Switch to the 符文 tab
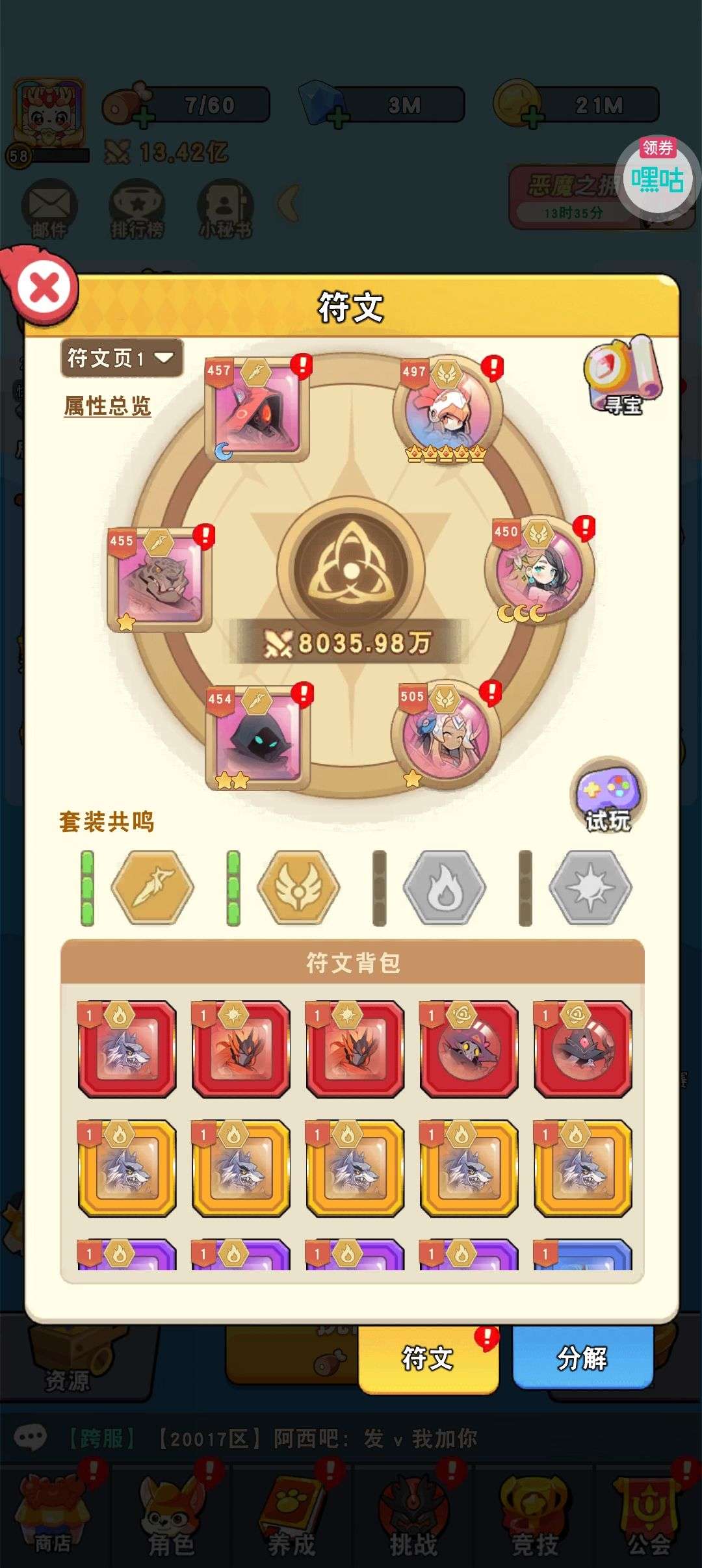This screenshot has height=1568, width=702. (428, 1359)
